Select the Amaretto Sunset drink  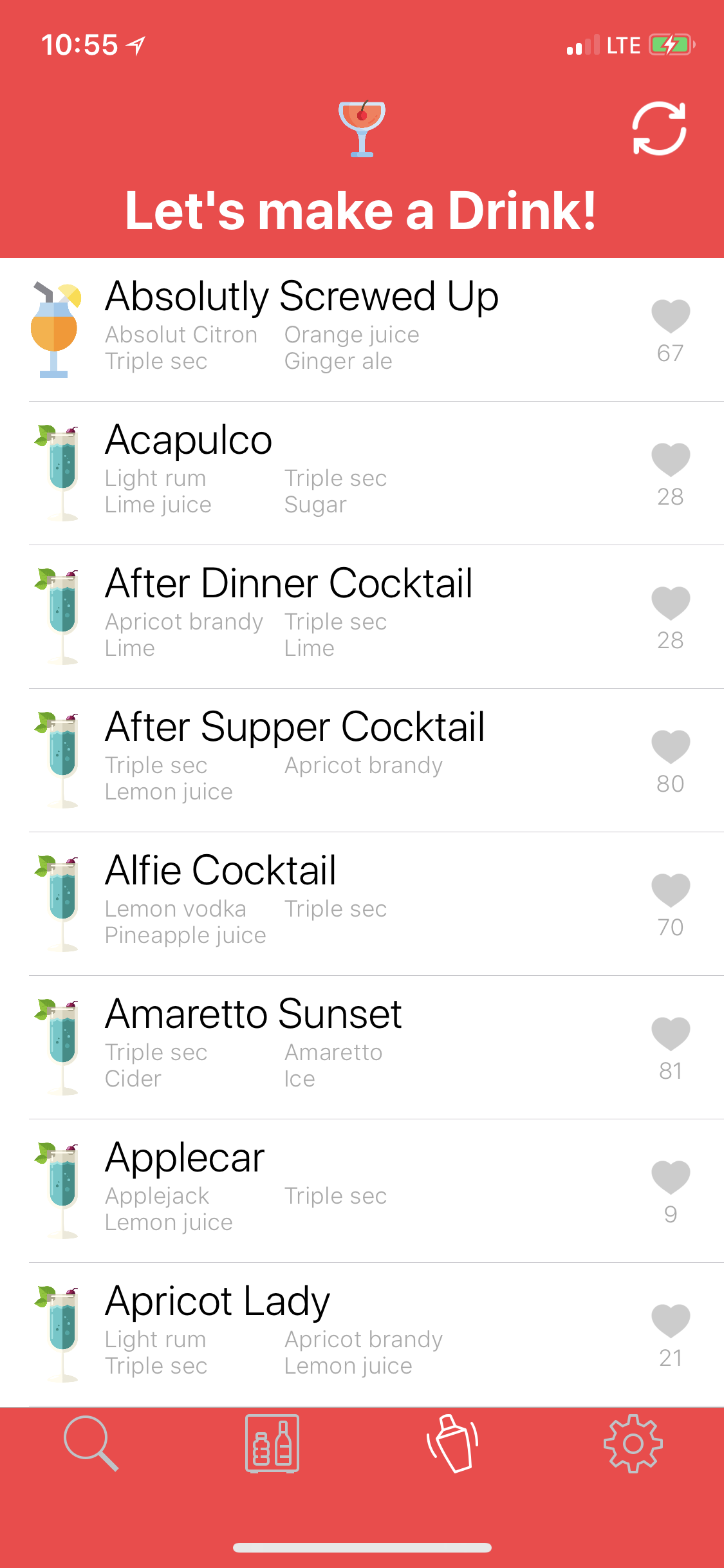pos(253,1014)
